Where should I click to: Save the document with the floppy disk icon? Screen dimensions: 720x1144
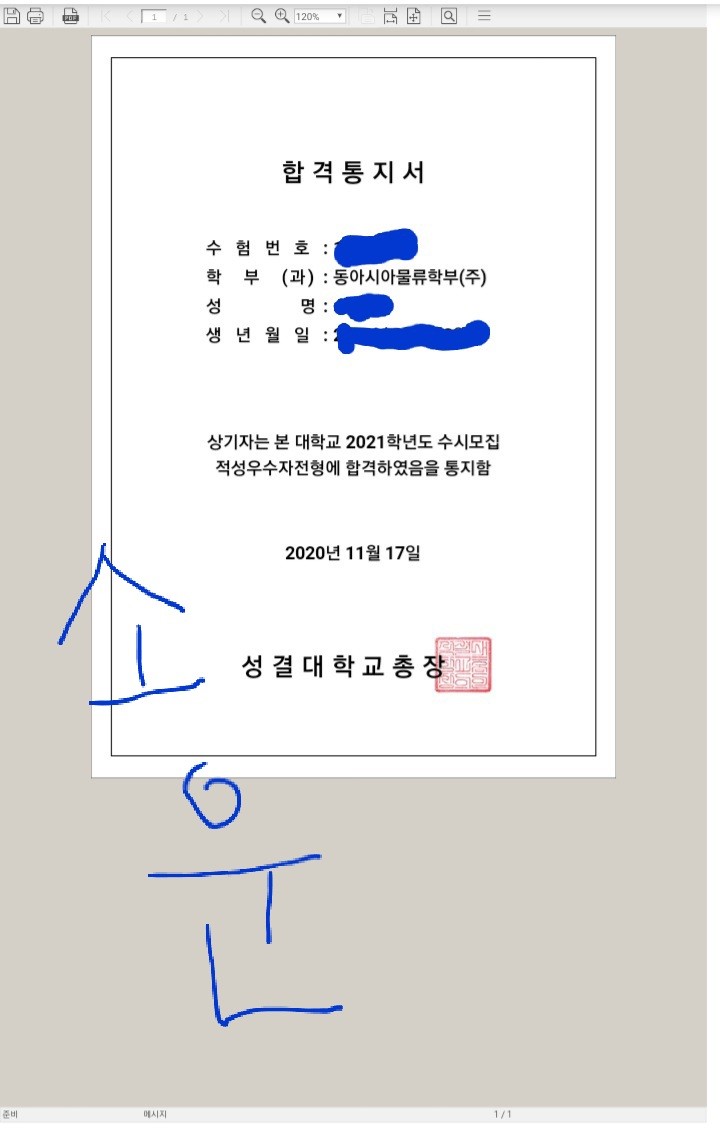pos(13,16)
